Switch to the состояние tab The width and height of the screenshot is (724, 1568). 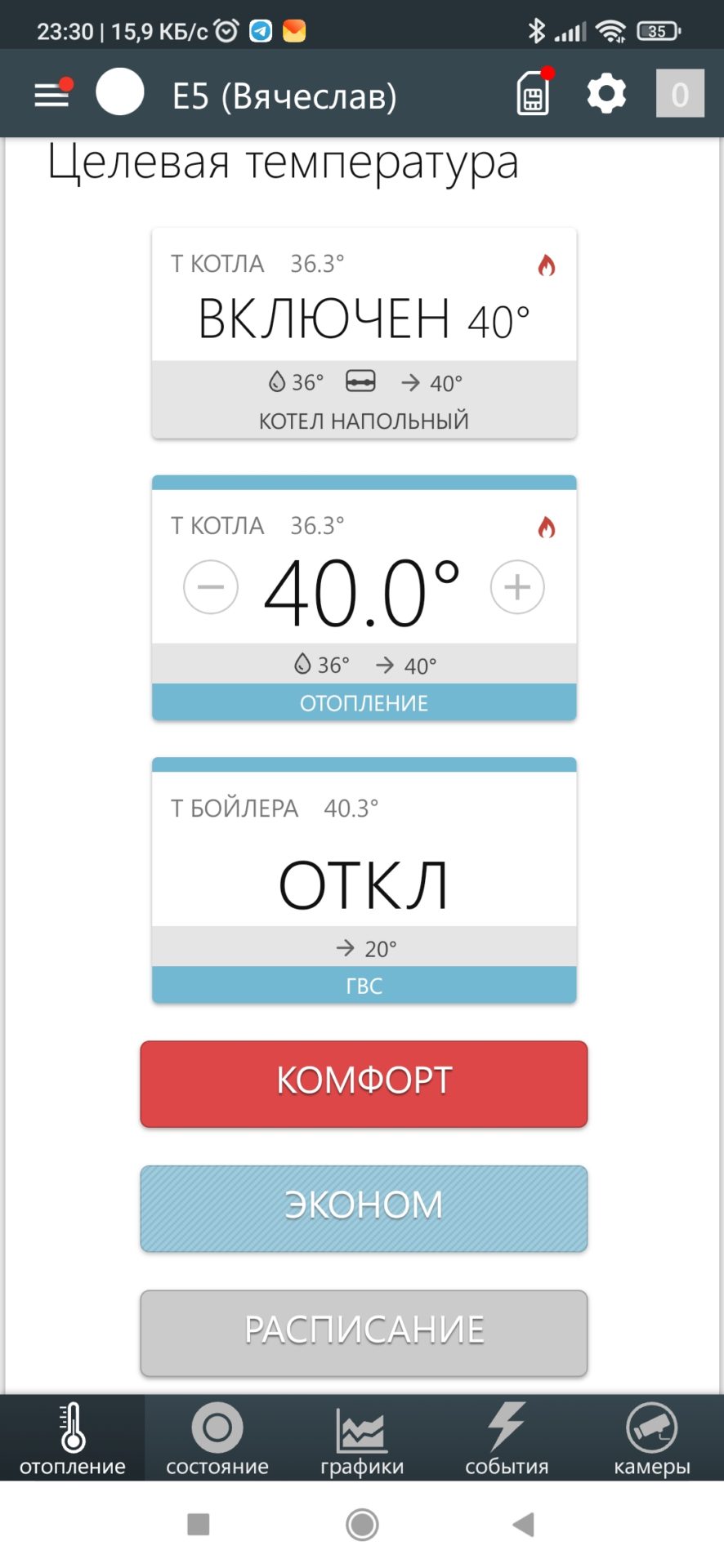[x=217, y=1437]
